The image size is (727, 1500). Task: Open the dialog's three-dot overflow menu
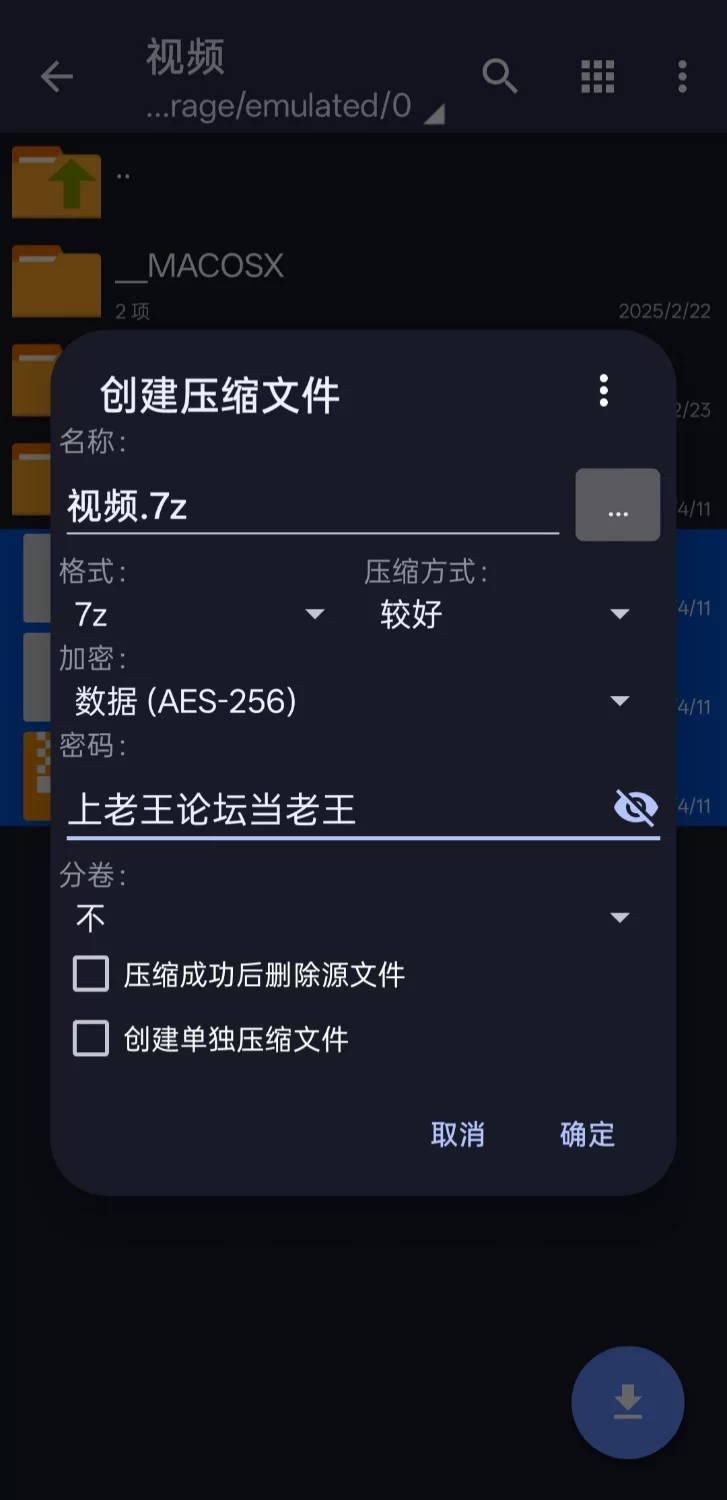pos(603,391)
